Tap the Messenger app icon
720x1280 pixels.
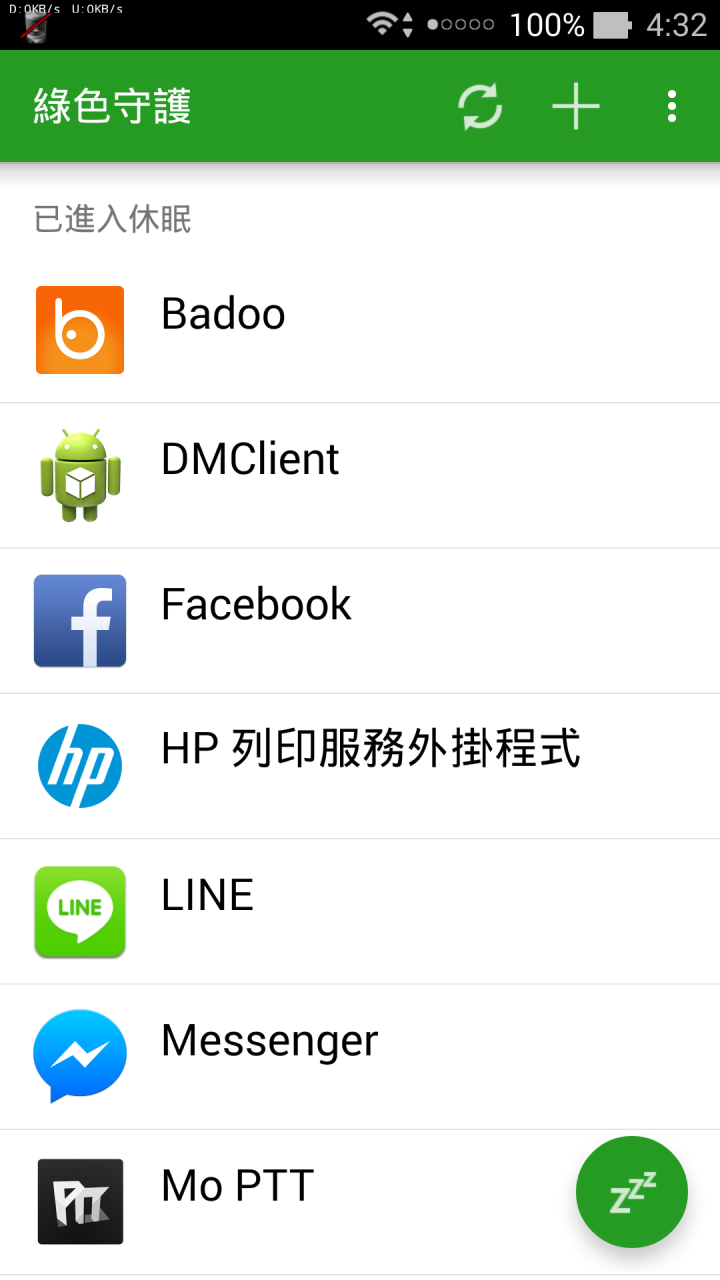point(79,1056)
